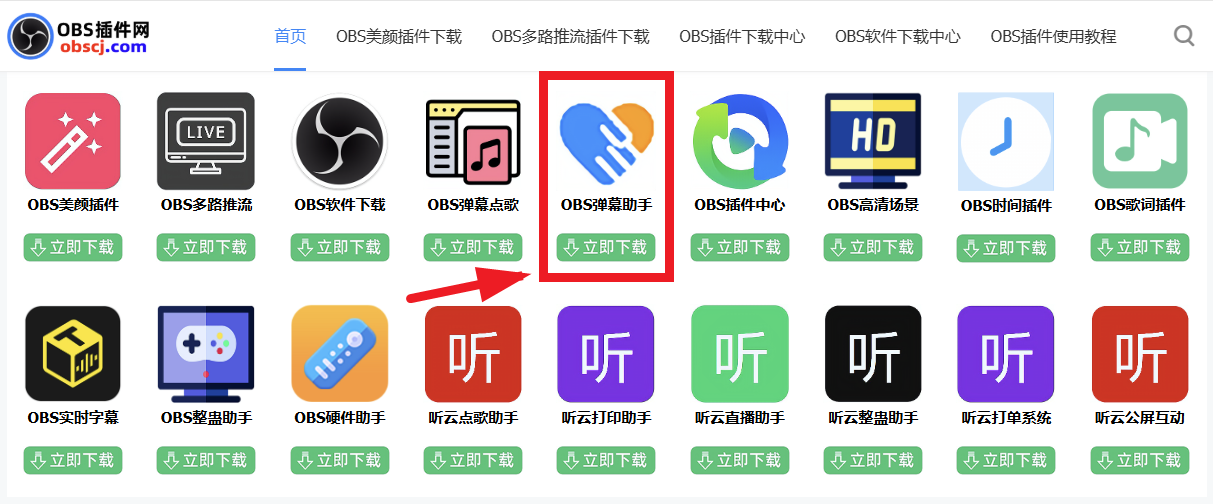Open OBS插件使用教程 tab
This screenshot has height=504, width=1213.
[x=1053, y=37]
